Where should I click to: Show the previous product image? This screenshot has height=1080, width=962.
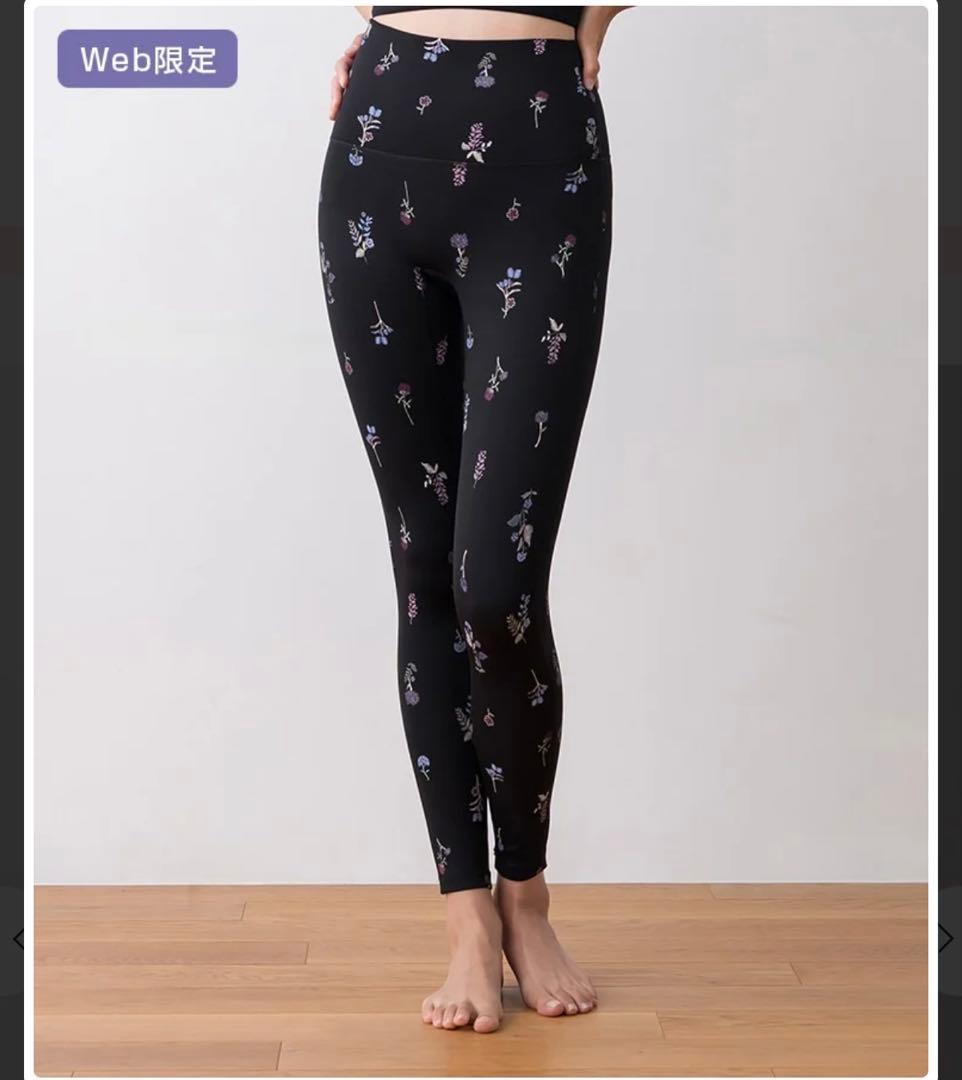coord(17,939)
